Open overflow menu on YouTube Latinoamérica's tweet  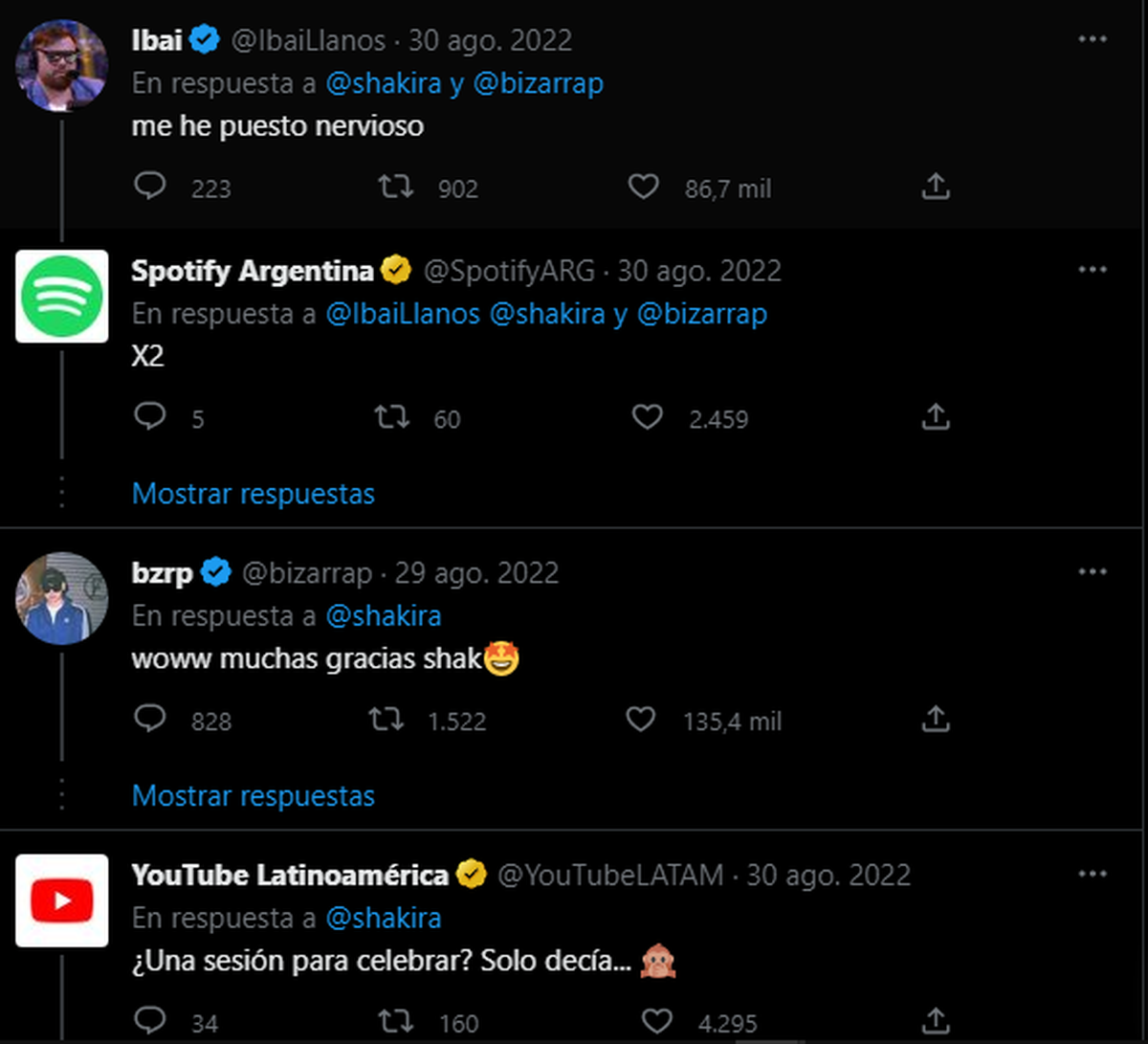click(x=1093, y=875)
